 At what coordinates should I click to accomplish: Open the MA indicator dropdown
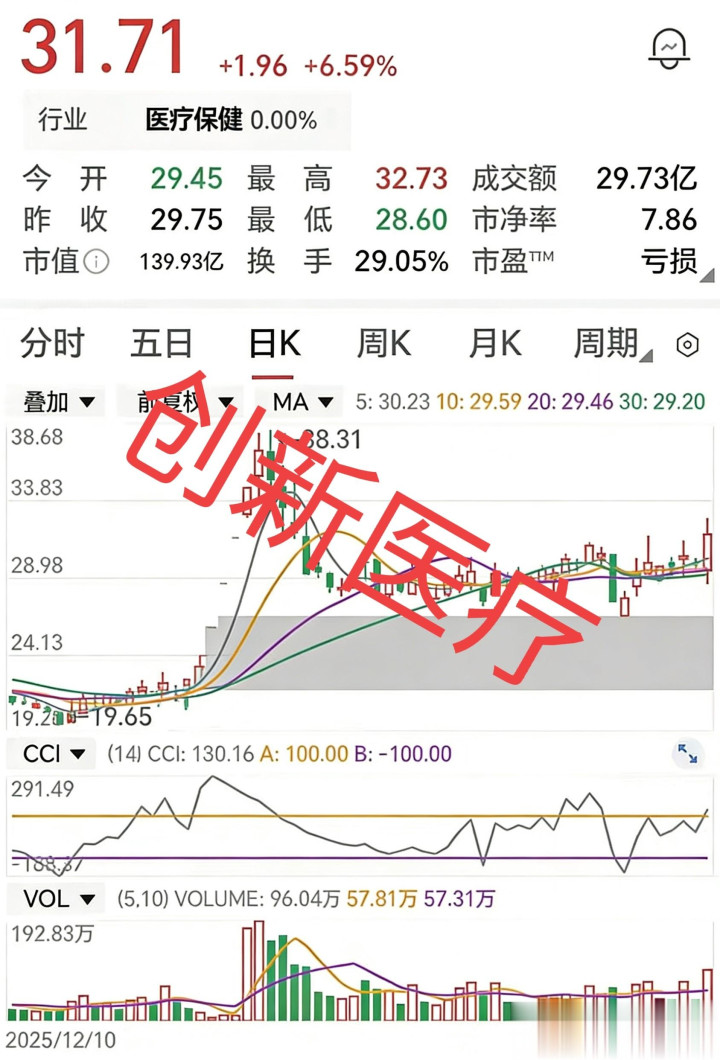302,402
